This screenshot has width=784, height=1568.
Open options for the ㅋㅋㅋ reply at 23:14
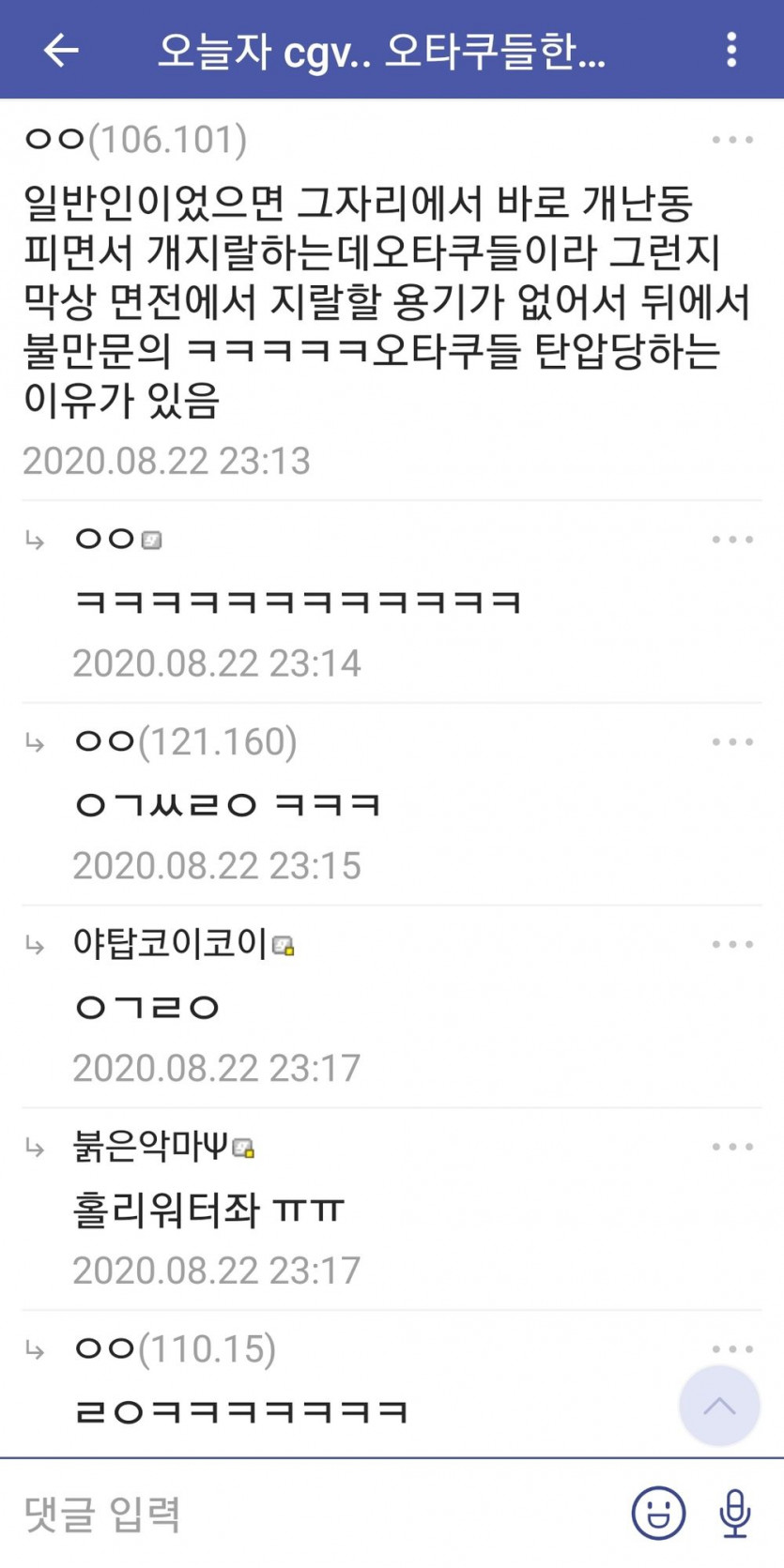(731, 540)
